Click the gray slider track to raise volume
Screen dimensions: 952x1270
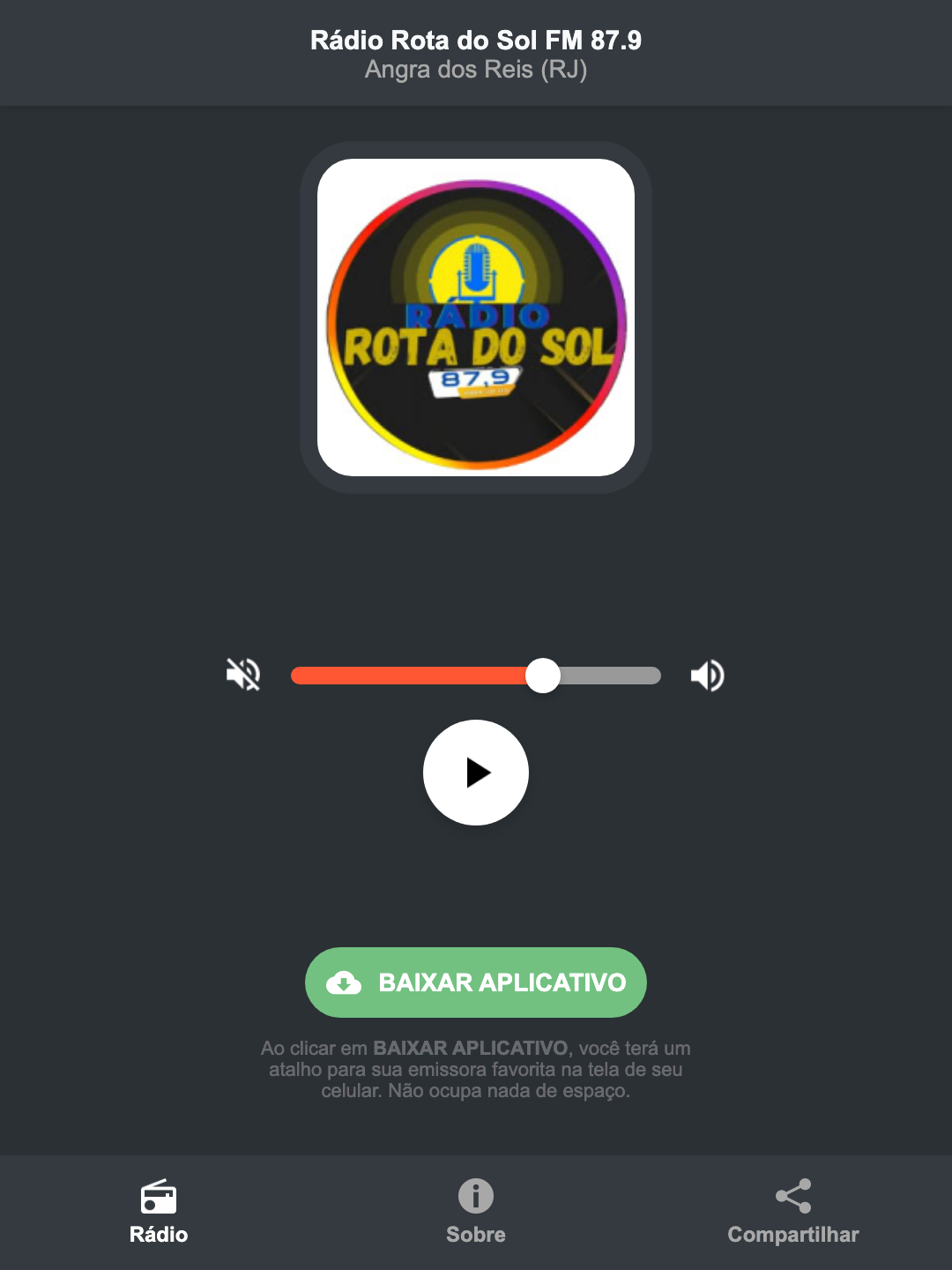617,675
